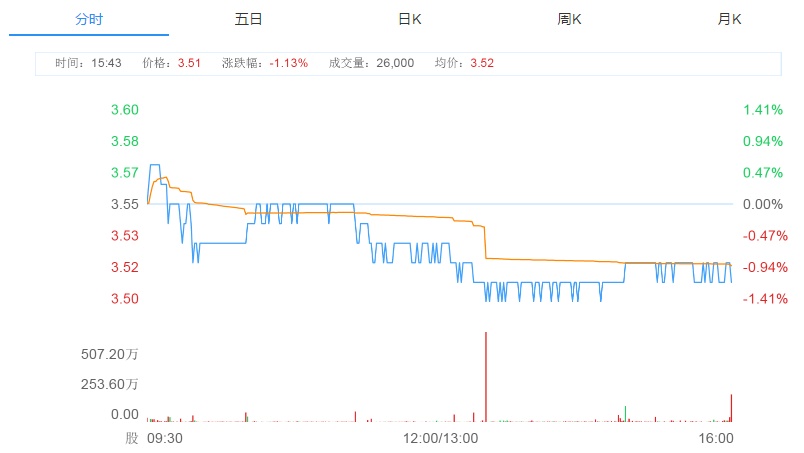Select the 分时 intraday chart tab
This screenshot has width=804, height=453.
point(89,19)
